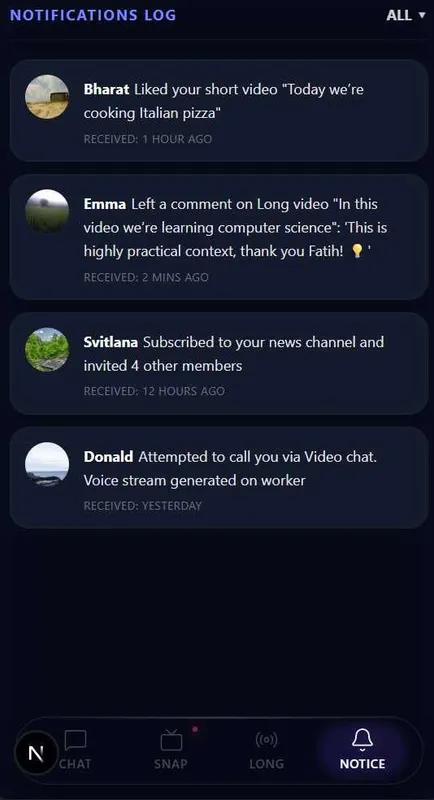Open the ALL filter dropdown
The width and height of the screenshot is (434, 800).
point(405,15)
